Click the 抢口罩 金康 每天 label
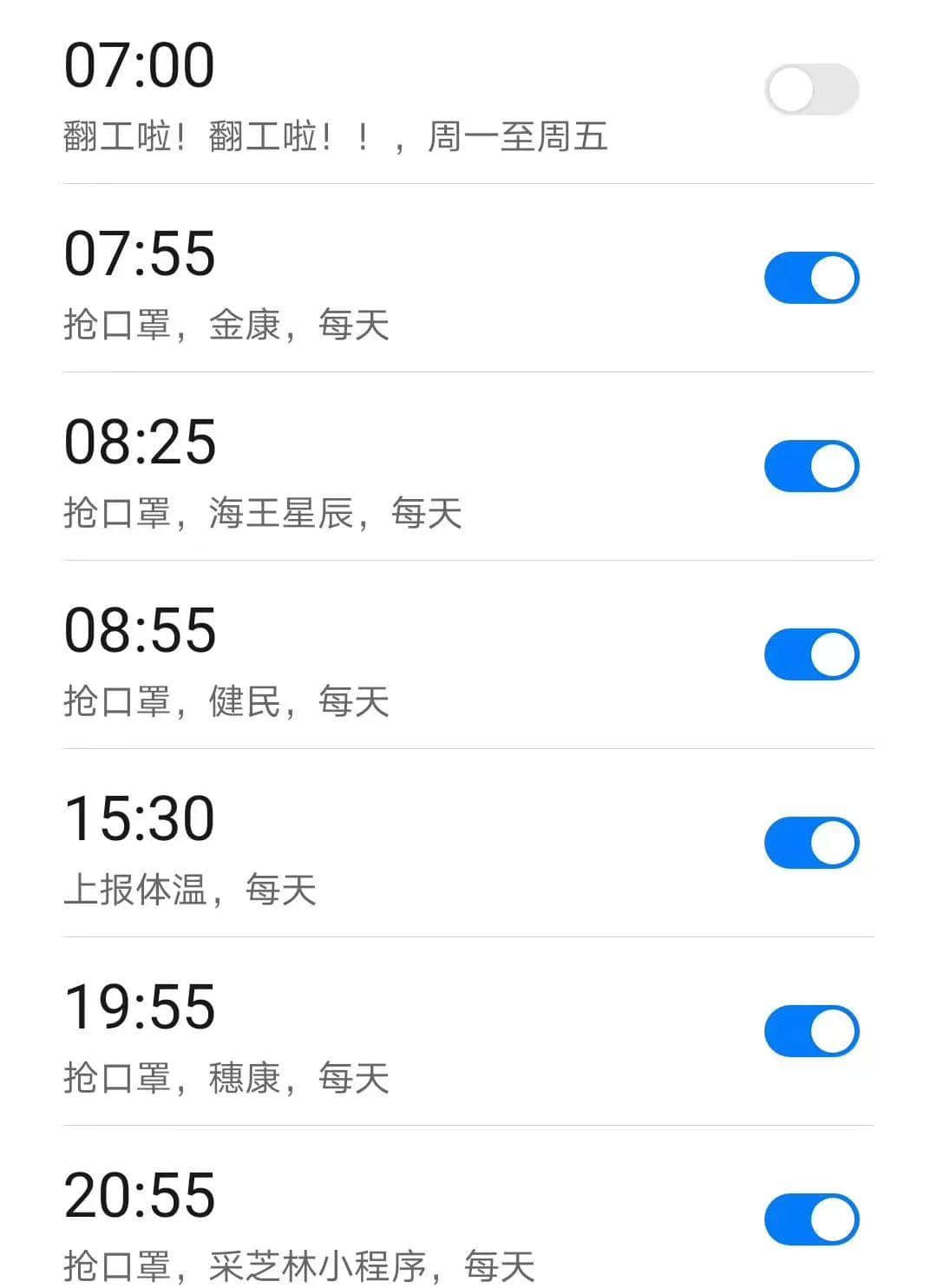 226,325
